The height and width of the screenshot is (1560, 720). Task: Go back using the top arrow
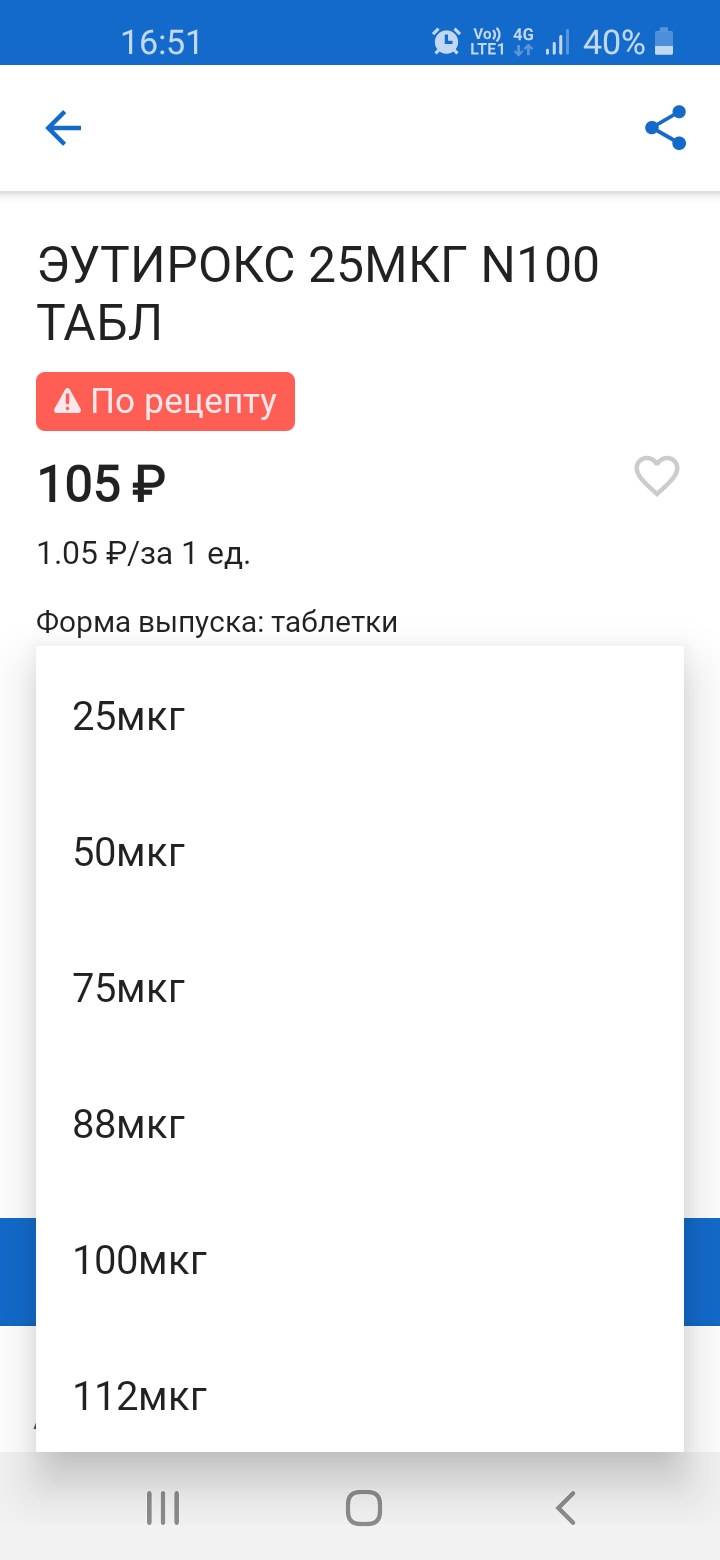coord(62,128)
